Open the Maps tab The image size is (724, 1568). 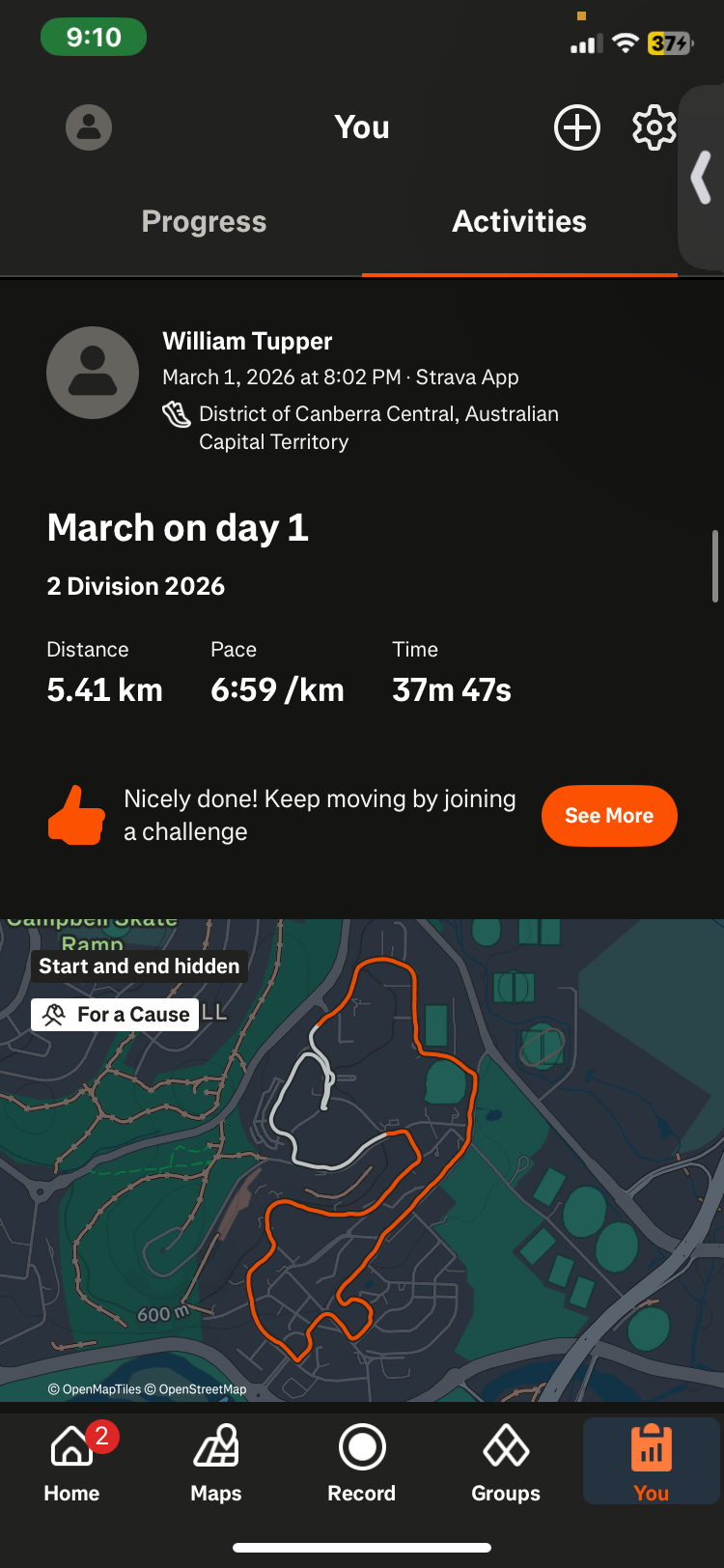216,1463
